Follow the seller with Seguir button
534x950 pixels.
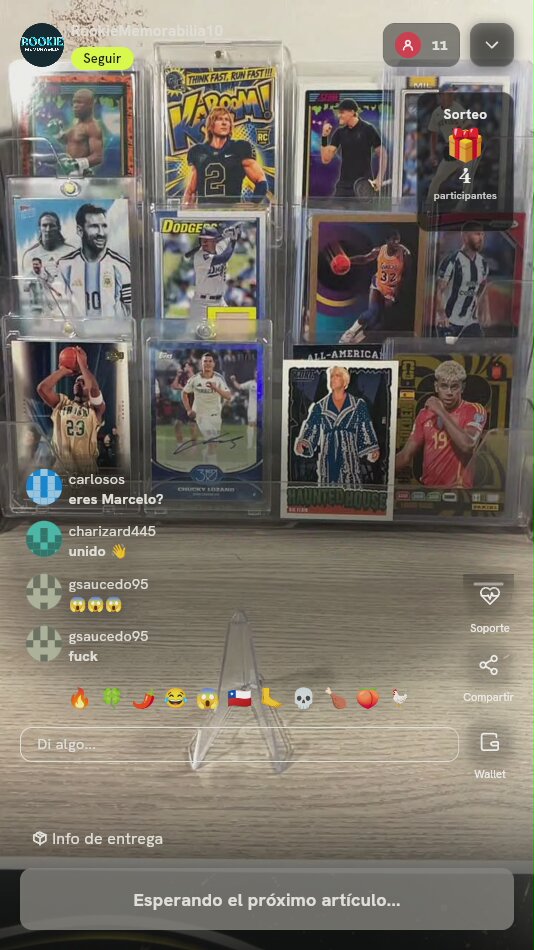pyautogui.click(x=102, y=59)
